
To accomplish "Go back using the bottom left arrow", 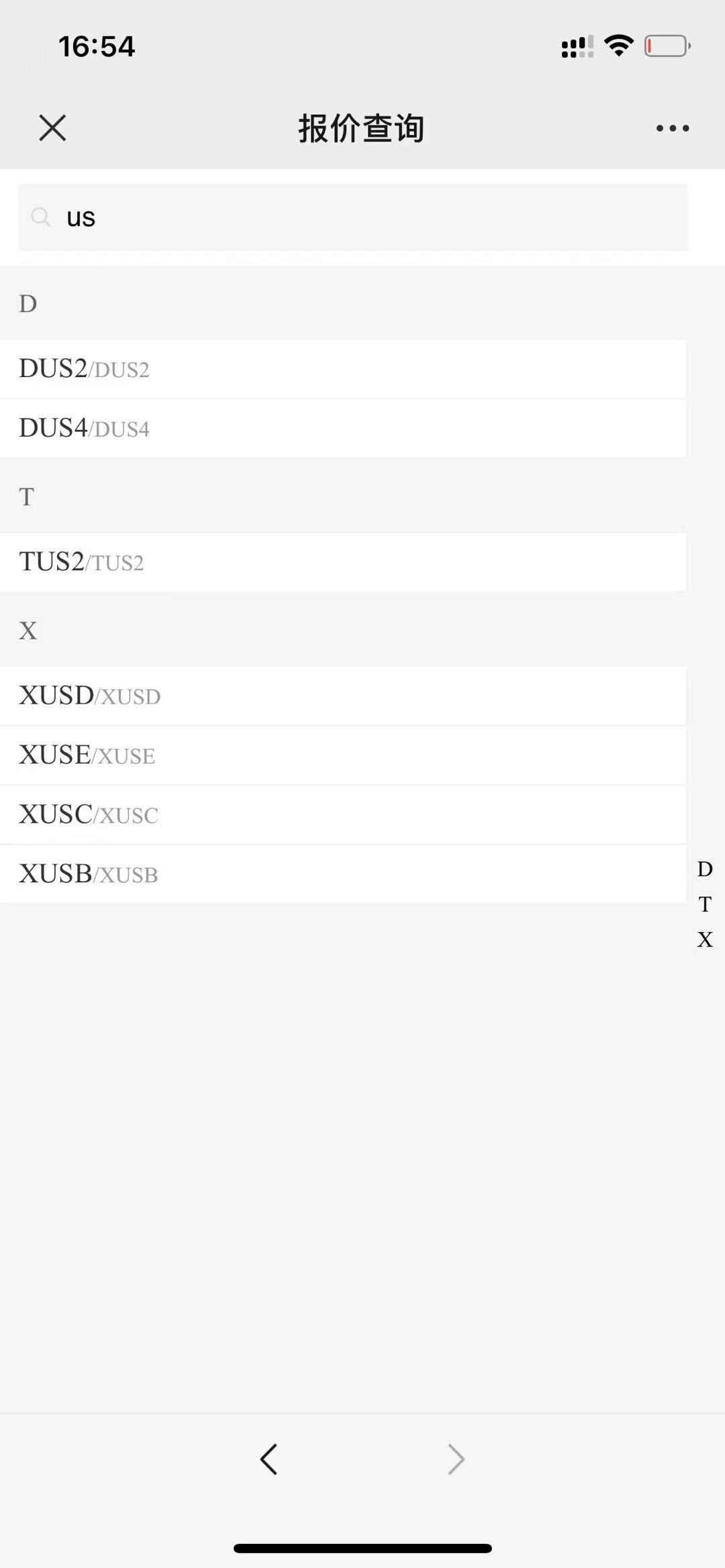I will pyautogui.click(x=269, y=1459).
